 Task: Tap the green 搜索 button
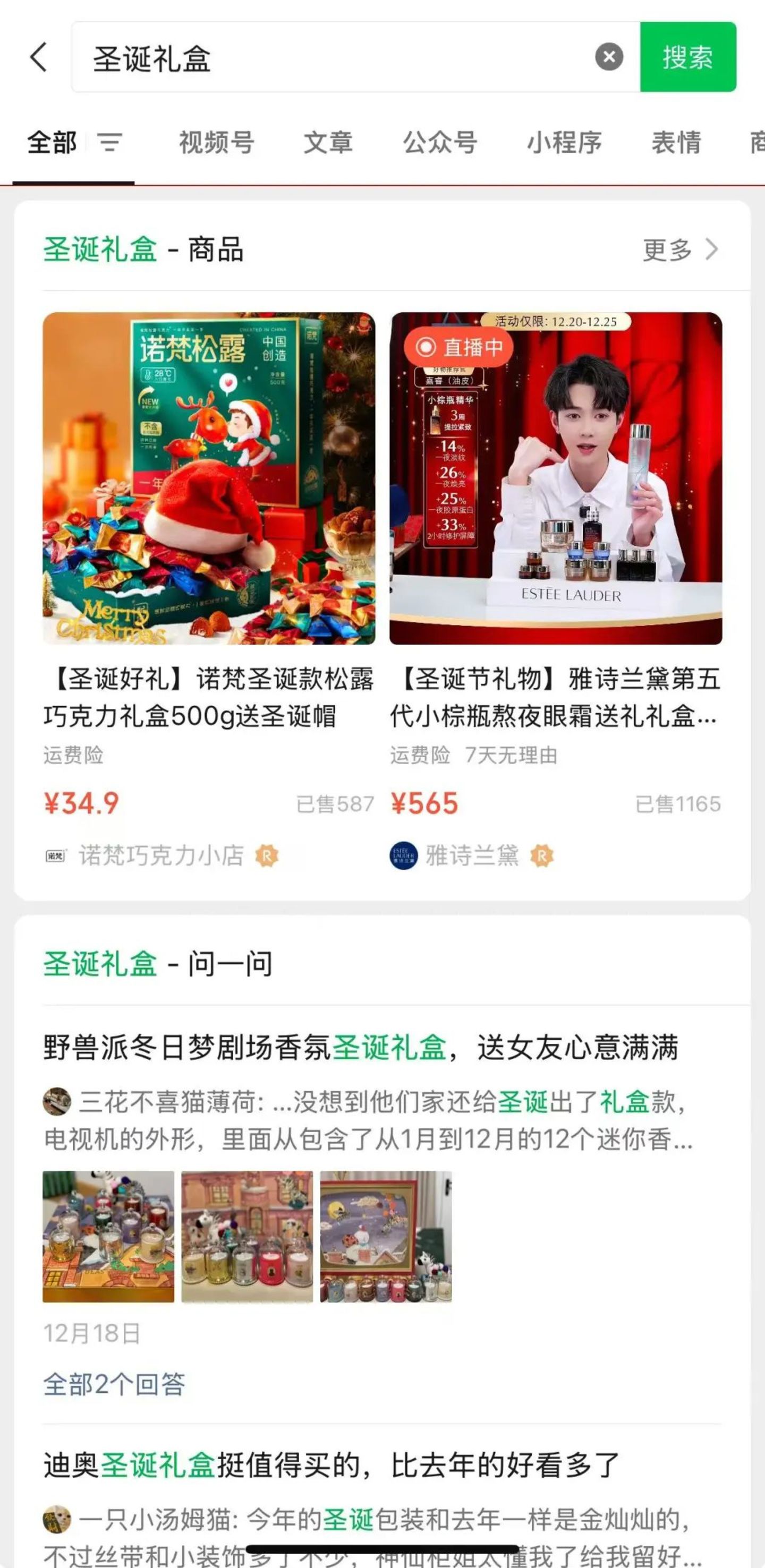tap(687, 57)
